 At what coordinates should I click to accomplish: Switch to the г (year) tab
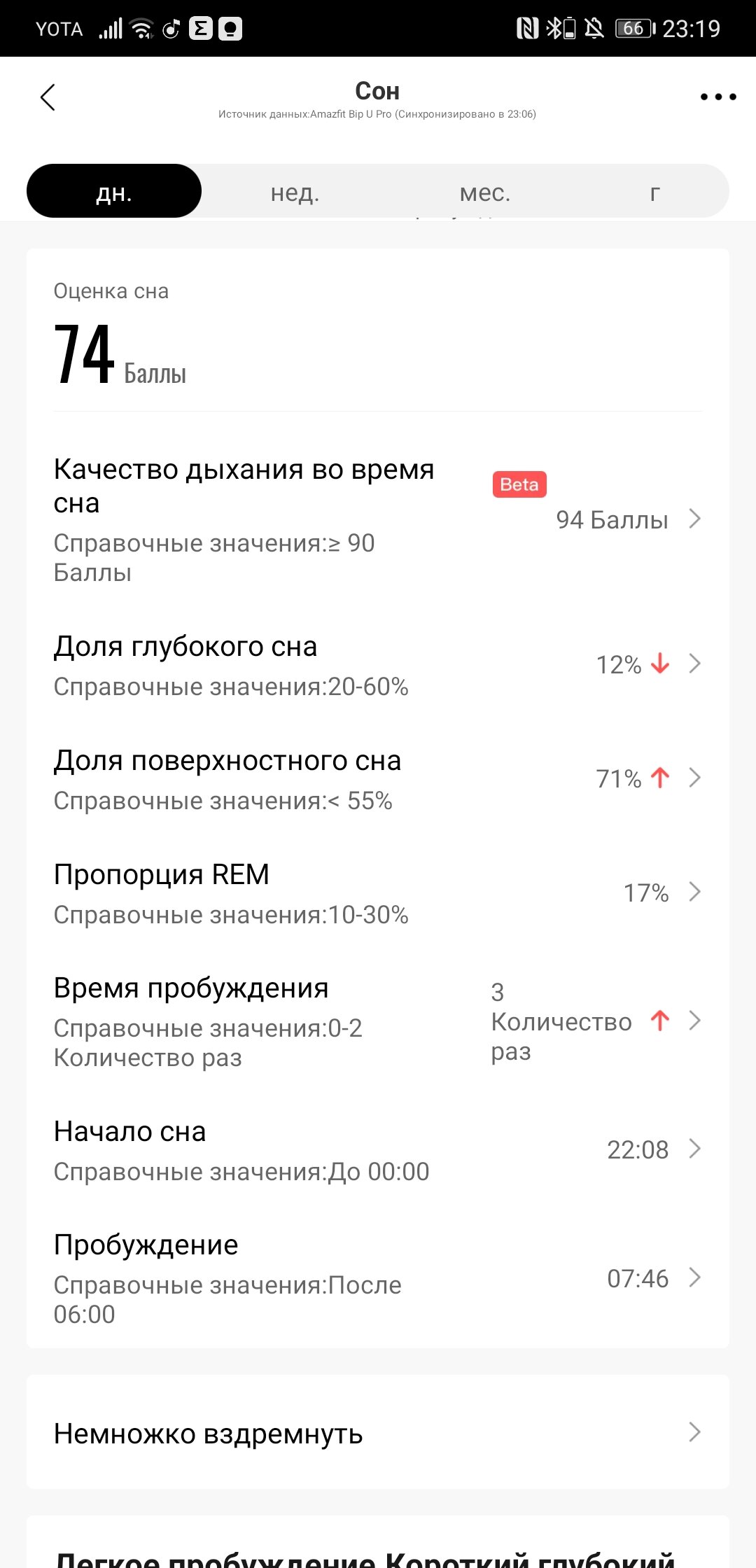click(x=654, y=191)
